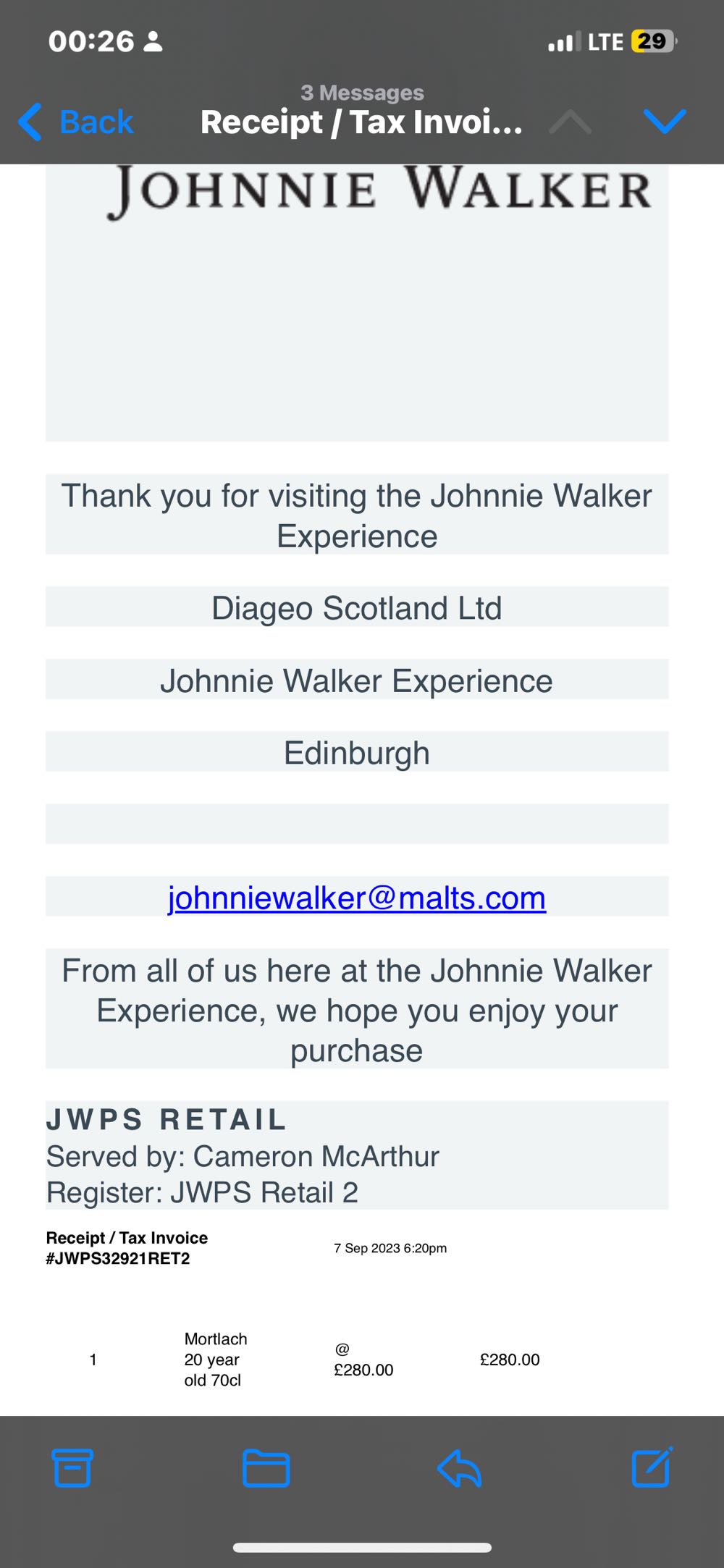Open the johnniewalker@malts.com email link
The image size is (724, 1568).
[x=357, y=898]
